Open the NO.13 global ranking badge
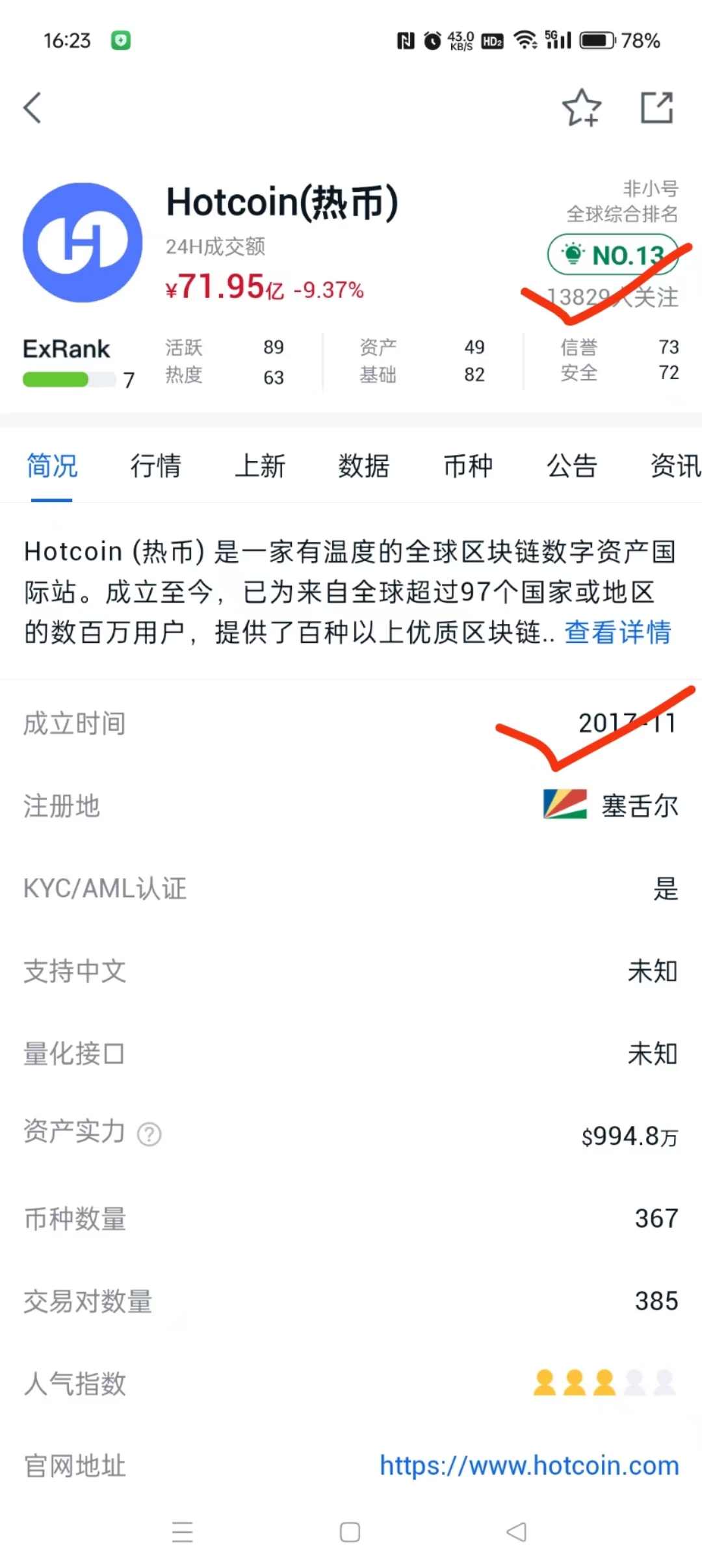The height and width of the screenshot is (1568, 702). 613,255
